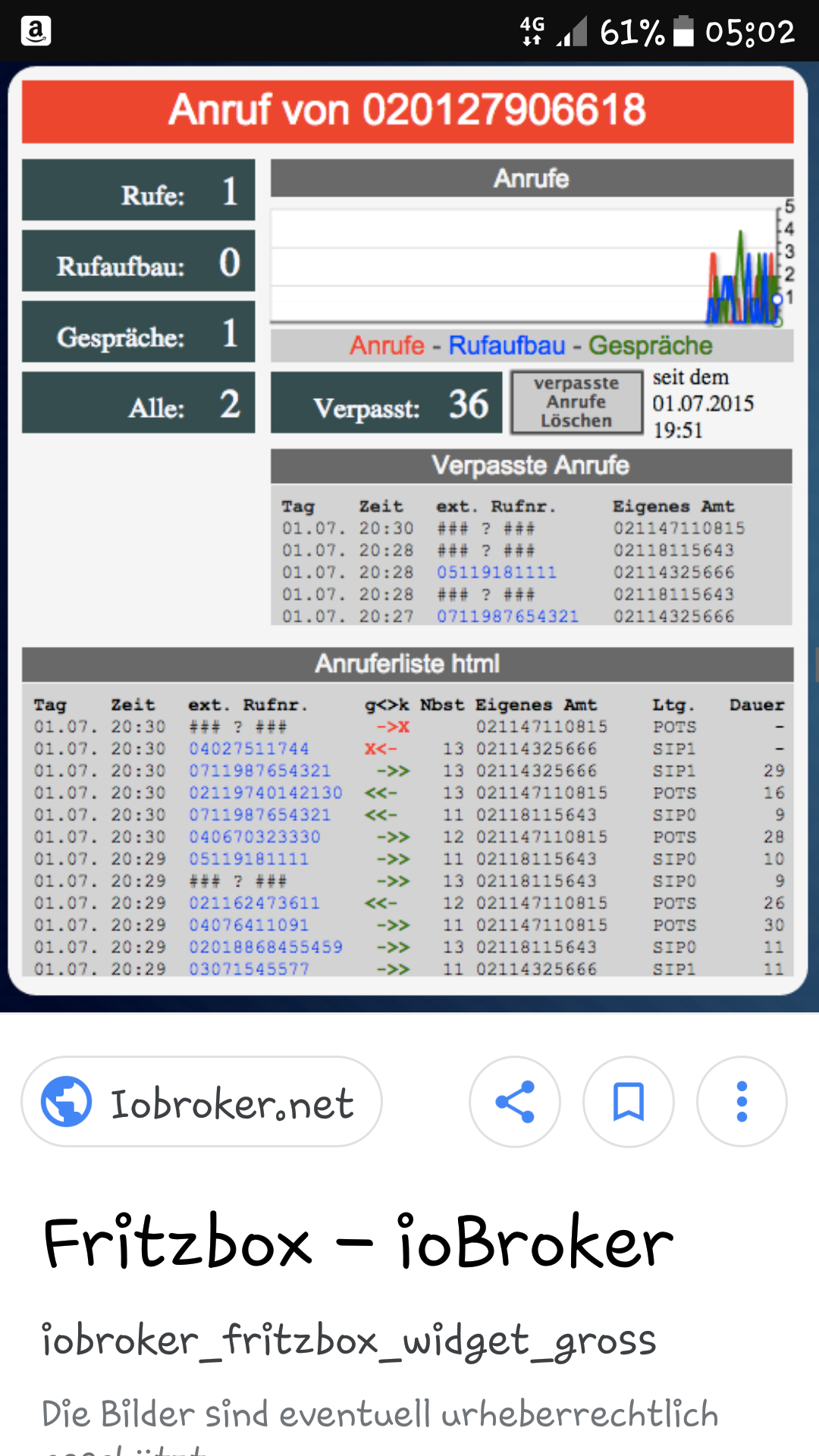This screenshot has height=1456, width=819.
Task: Open the Iobroker.net website chip
Action: pyautogui.click(x=202, y=1102)
